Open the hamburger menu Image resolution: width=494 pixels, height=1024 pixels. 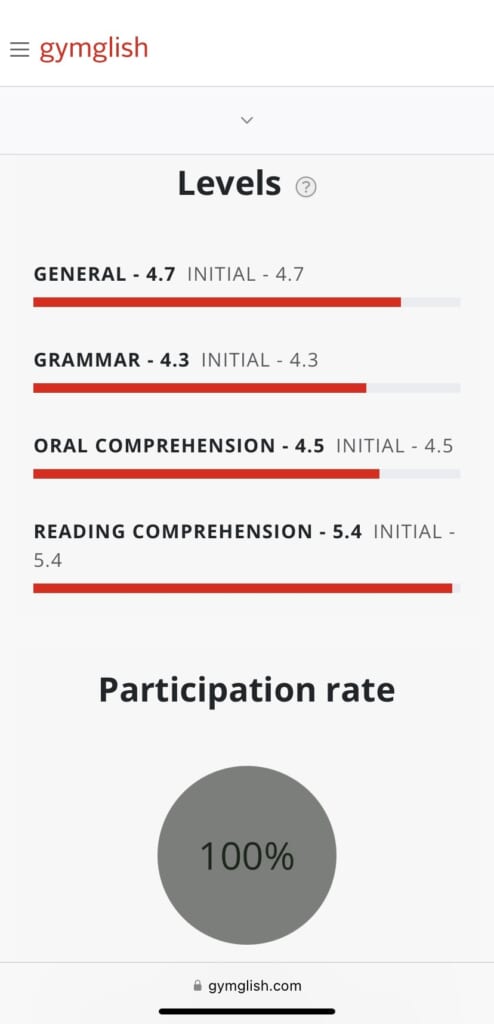tap(20, 50)
